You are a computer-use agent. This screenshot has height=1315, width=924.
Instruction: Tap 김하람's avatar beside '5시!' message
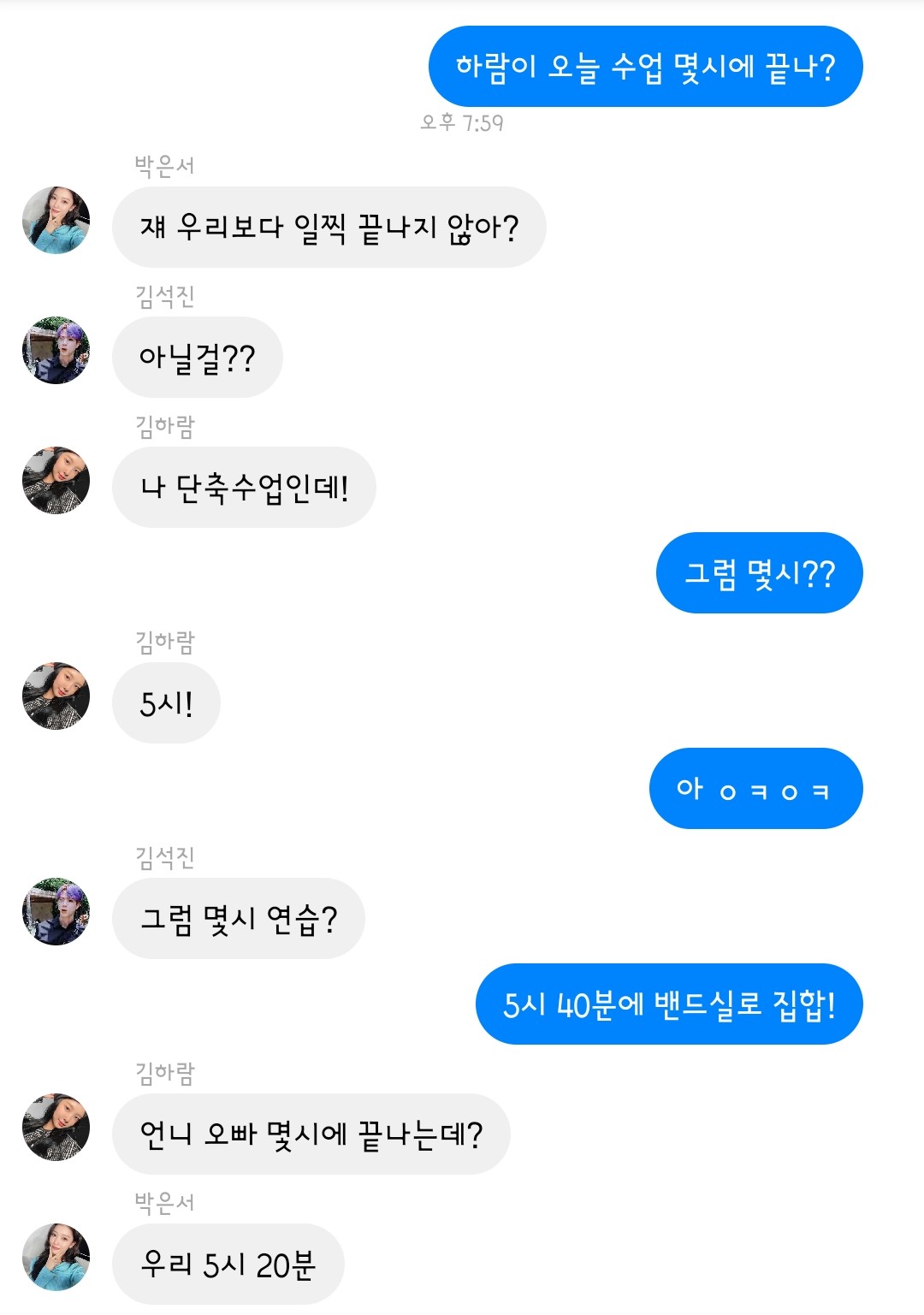(x=56, y=696)
